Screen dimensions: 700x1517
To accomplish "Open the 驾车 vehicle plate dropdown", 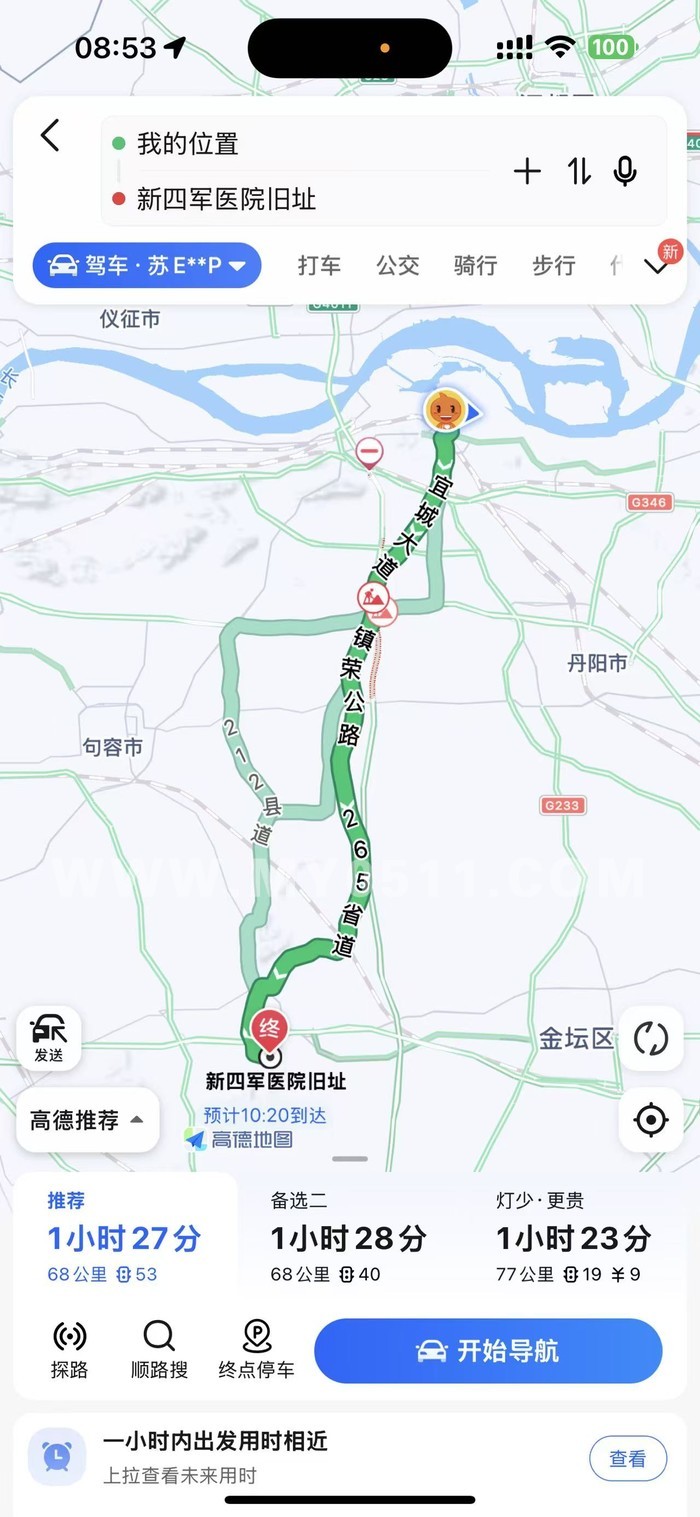I will coord(147,265).
